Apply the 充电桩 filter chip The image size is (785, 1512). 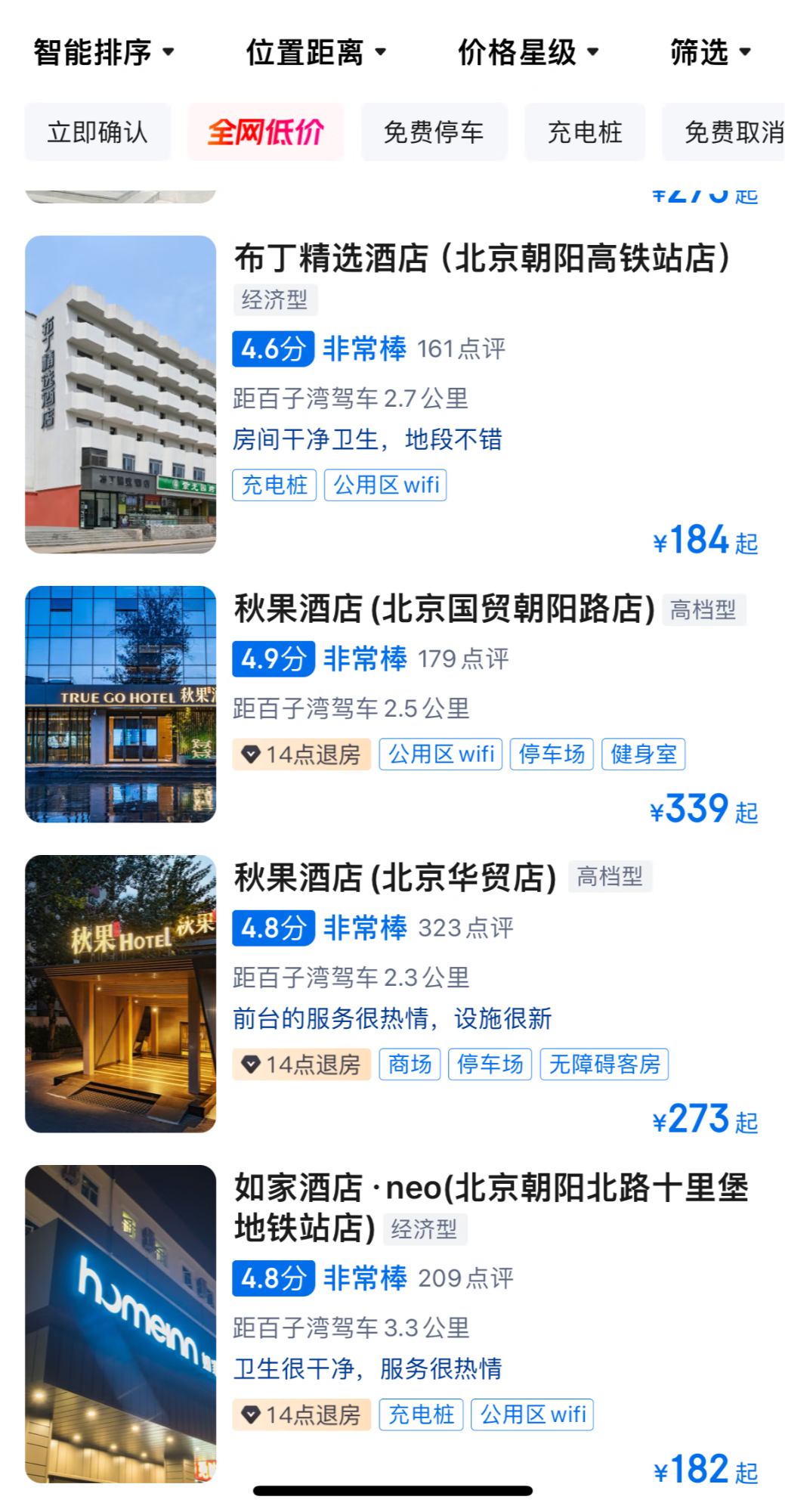click(x=585, y=132)
